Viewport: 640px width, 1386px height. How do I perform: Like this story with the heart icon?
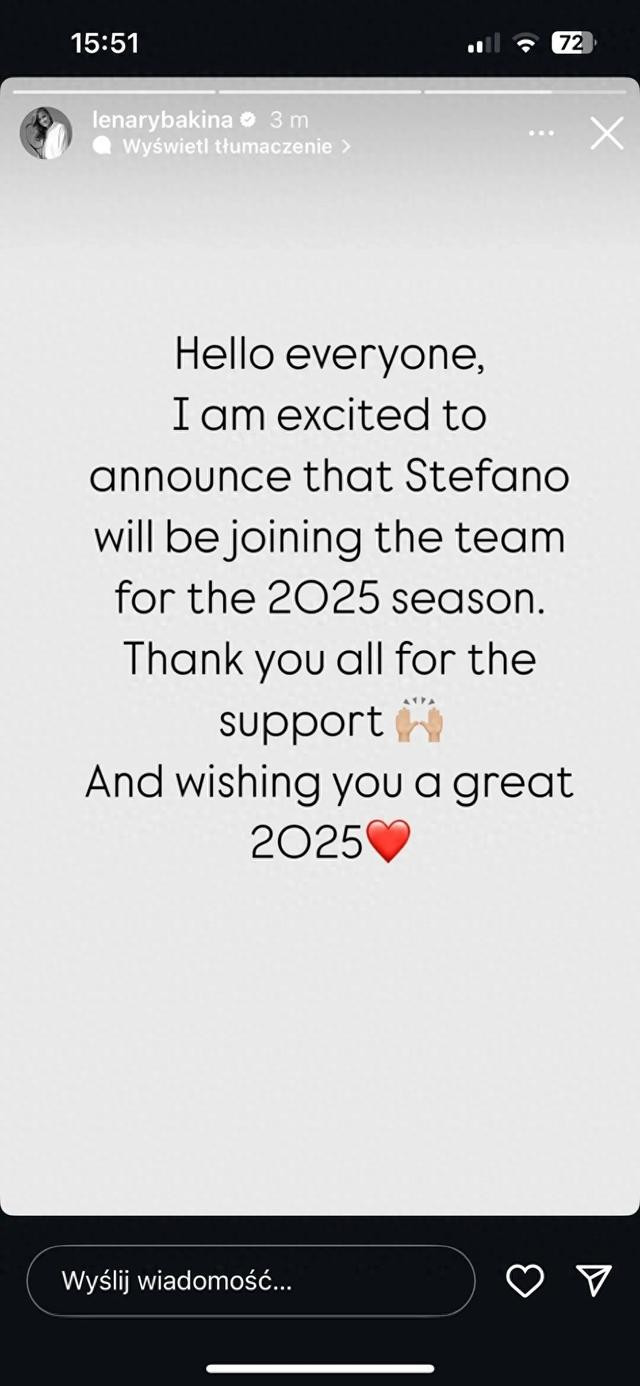pyautogui.click(x=524, y=1280)
